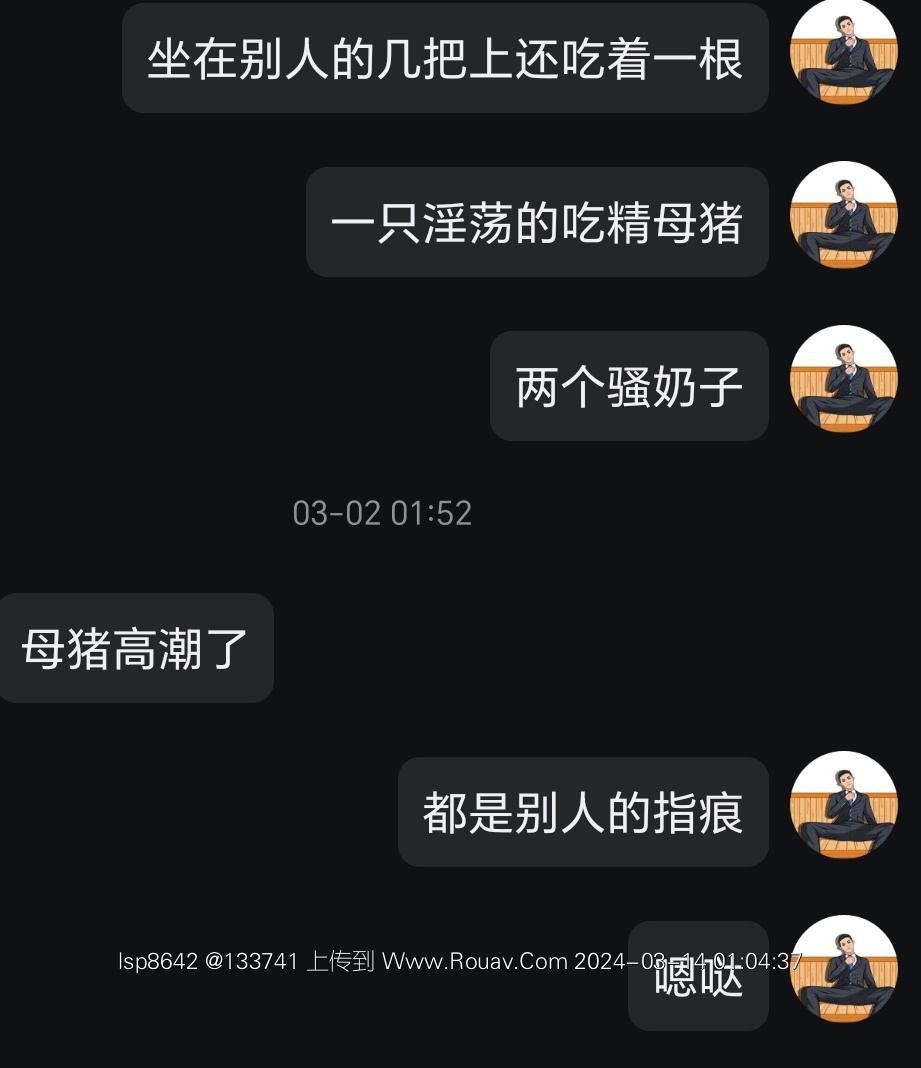Open sender's avatar beside the 嗯哒 message
Viewport: 921px width, 1068px height.
(x=843, y=968)
